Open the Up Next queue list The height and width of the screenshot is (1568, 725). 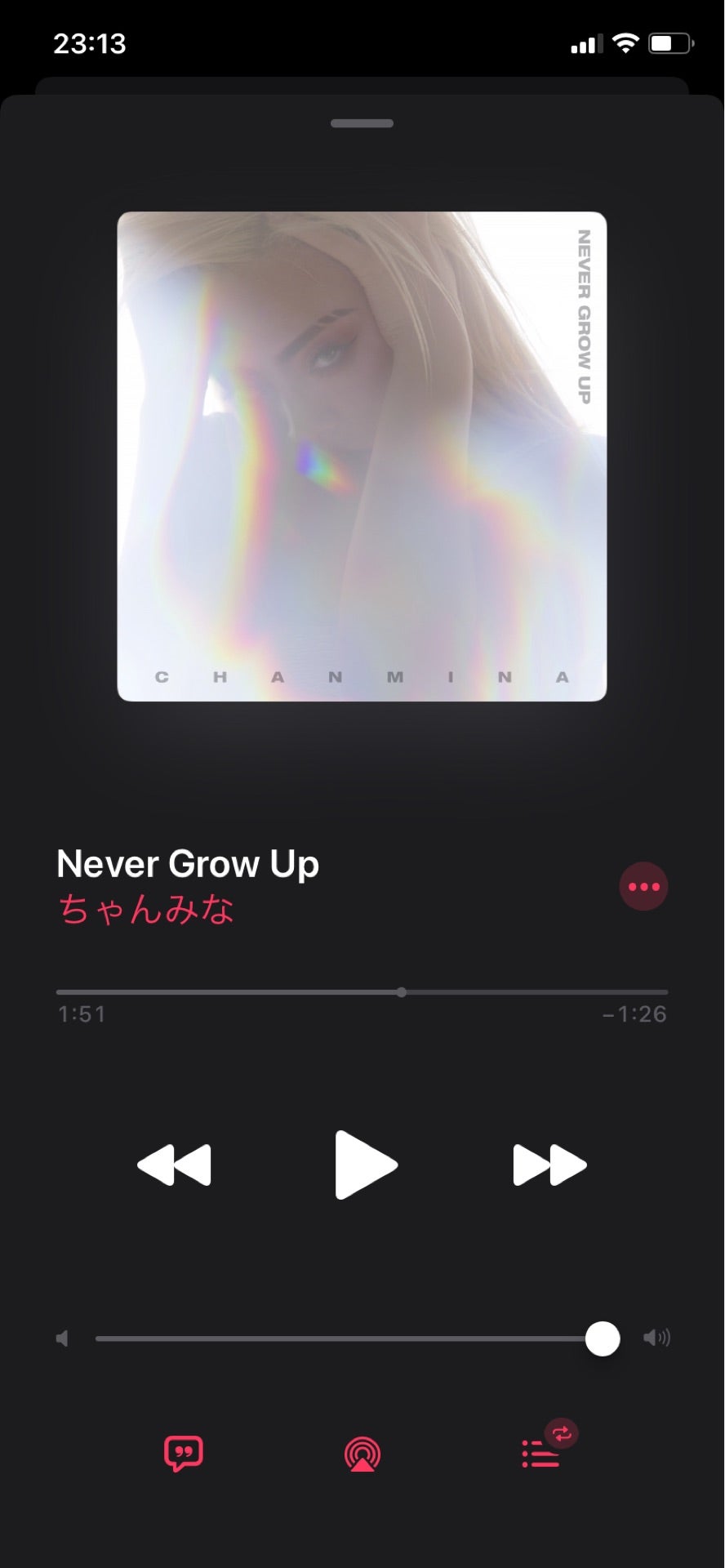(x=541, y=1454)
